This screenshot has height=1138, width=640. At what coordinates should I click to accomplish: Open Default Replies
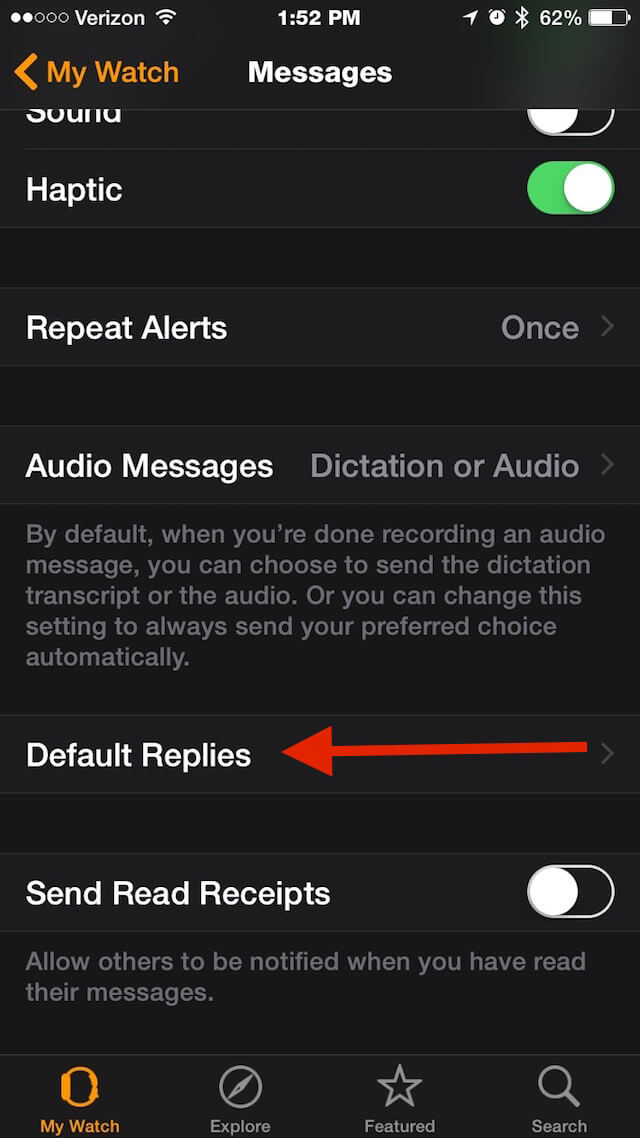[320, 754]
